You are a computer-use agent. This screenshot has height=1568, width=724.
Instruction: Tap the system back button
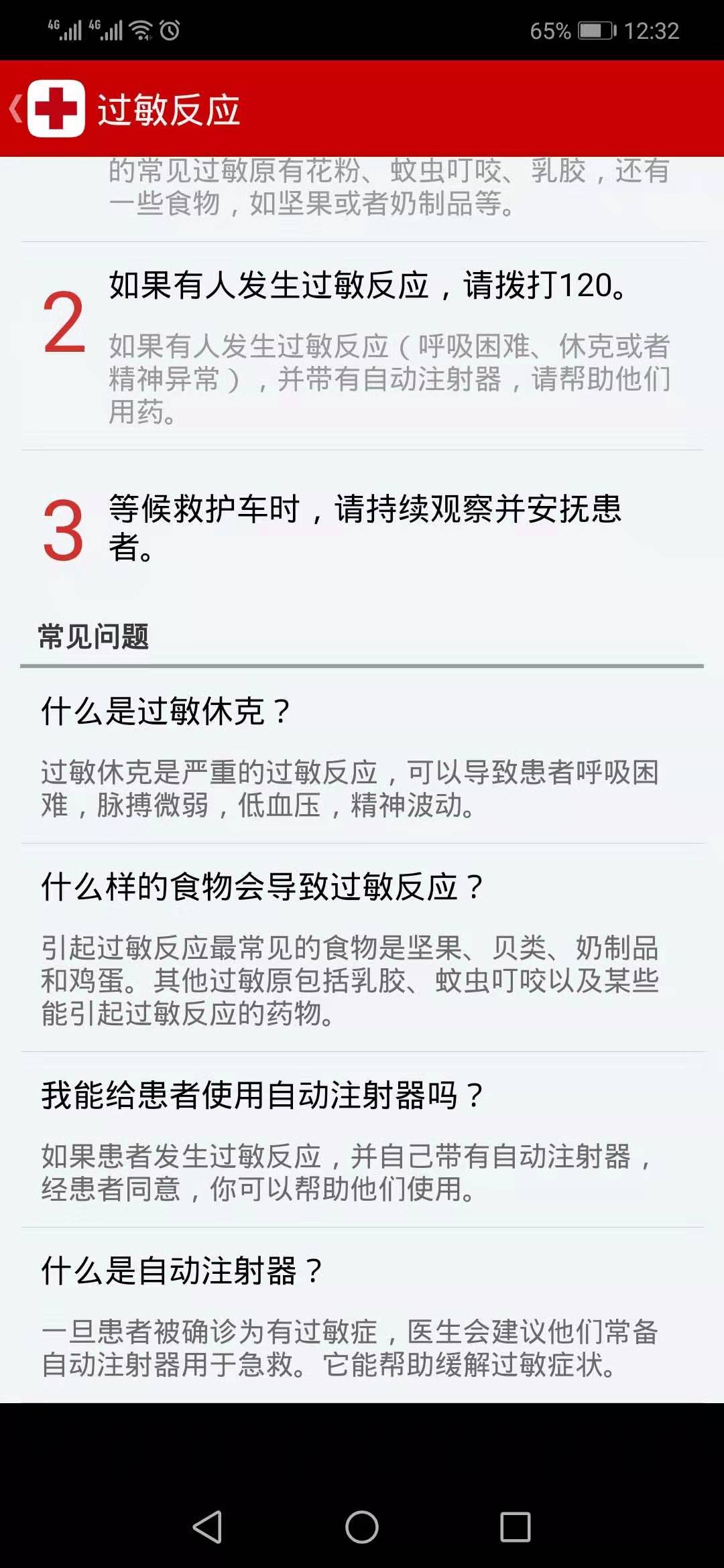coord(208,1527)
